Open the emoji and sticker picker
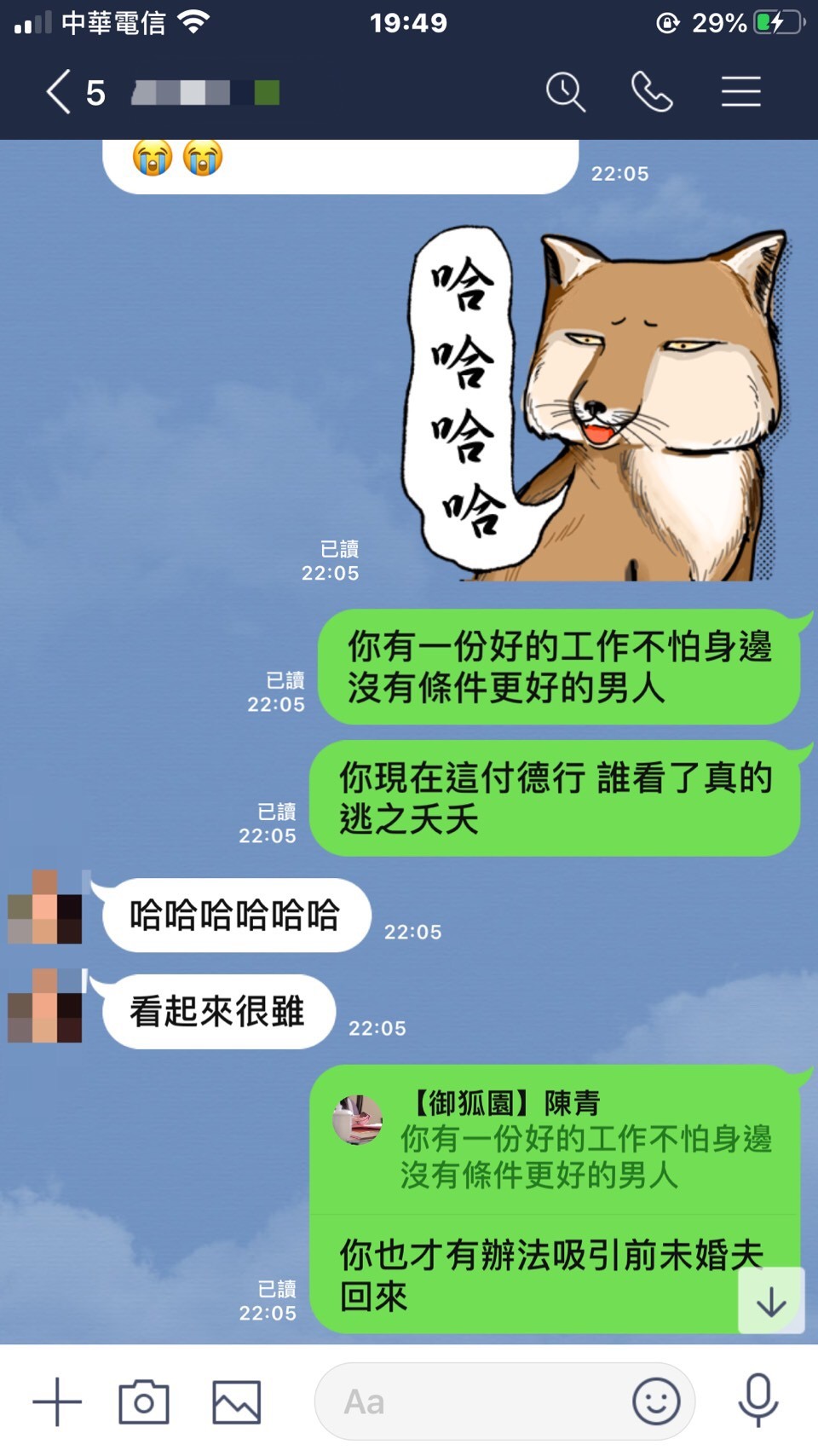Screen dimensions: 818x1456 tap(656, 1401)
